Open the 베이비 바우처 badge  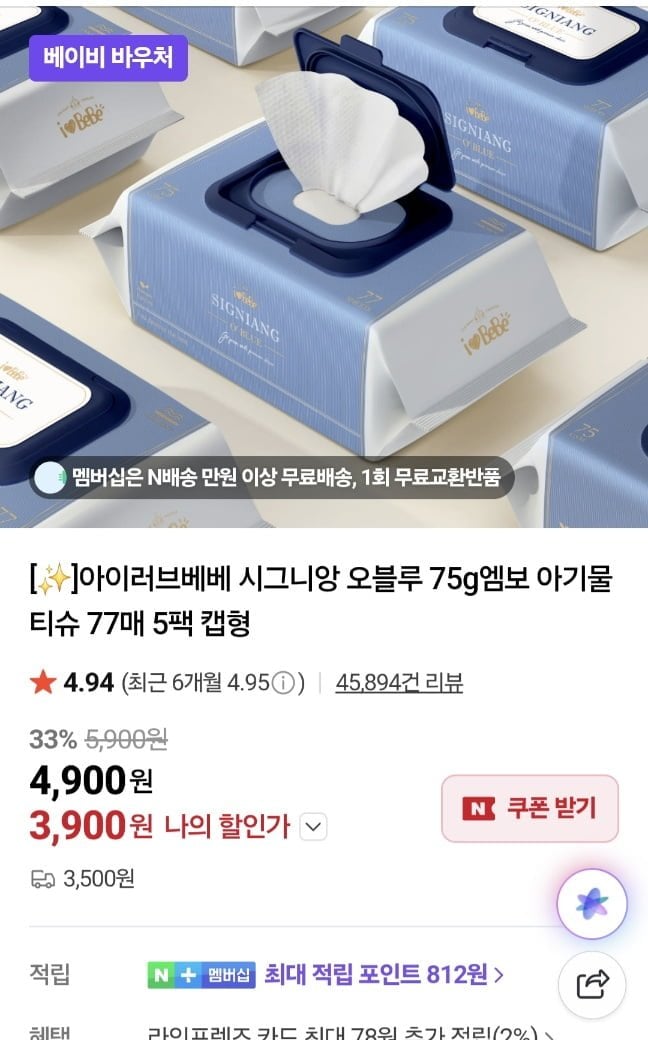(x=108, y=58)
